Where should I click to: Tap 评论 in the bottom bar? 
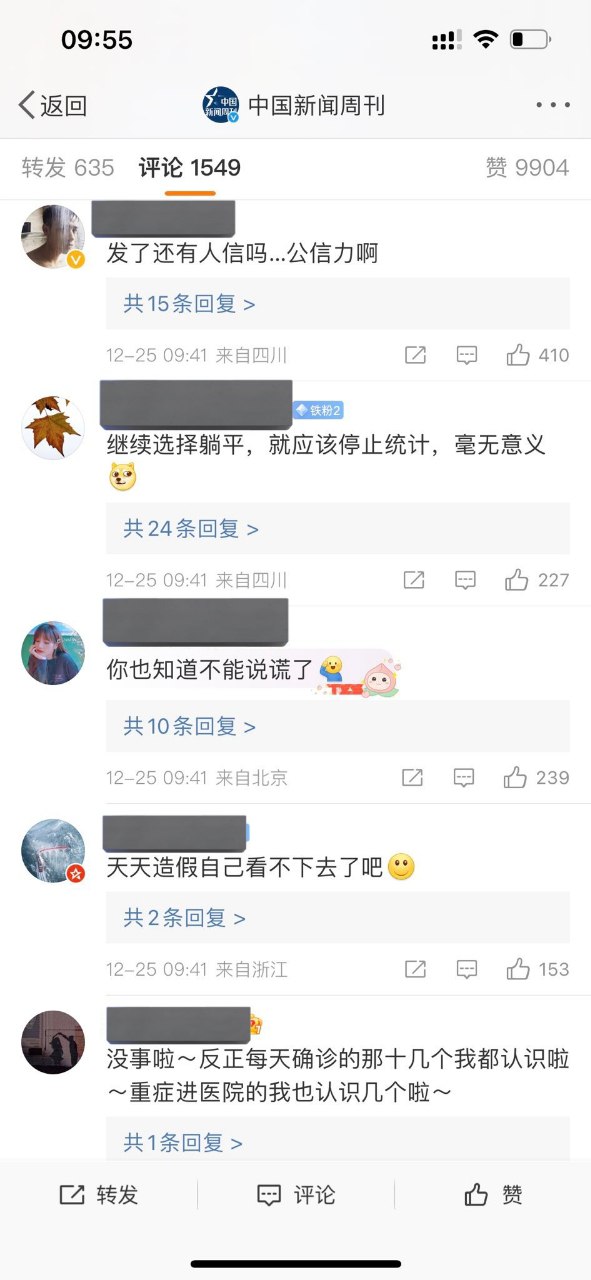296,1195
